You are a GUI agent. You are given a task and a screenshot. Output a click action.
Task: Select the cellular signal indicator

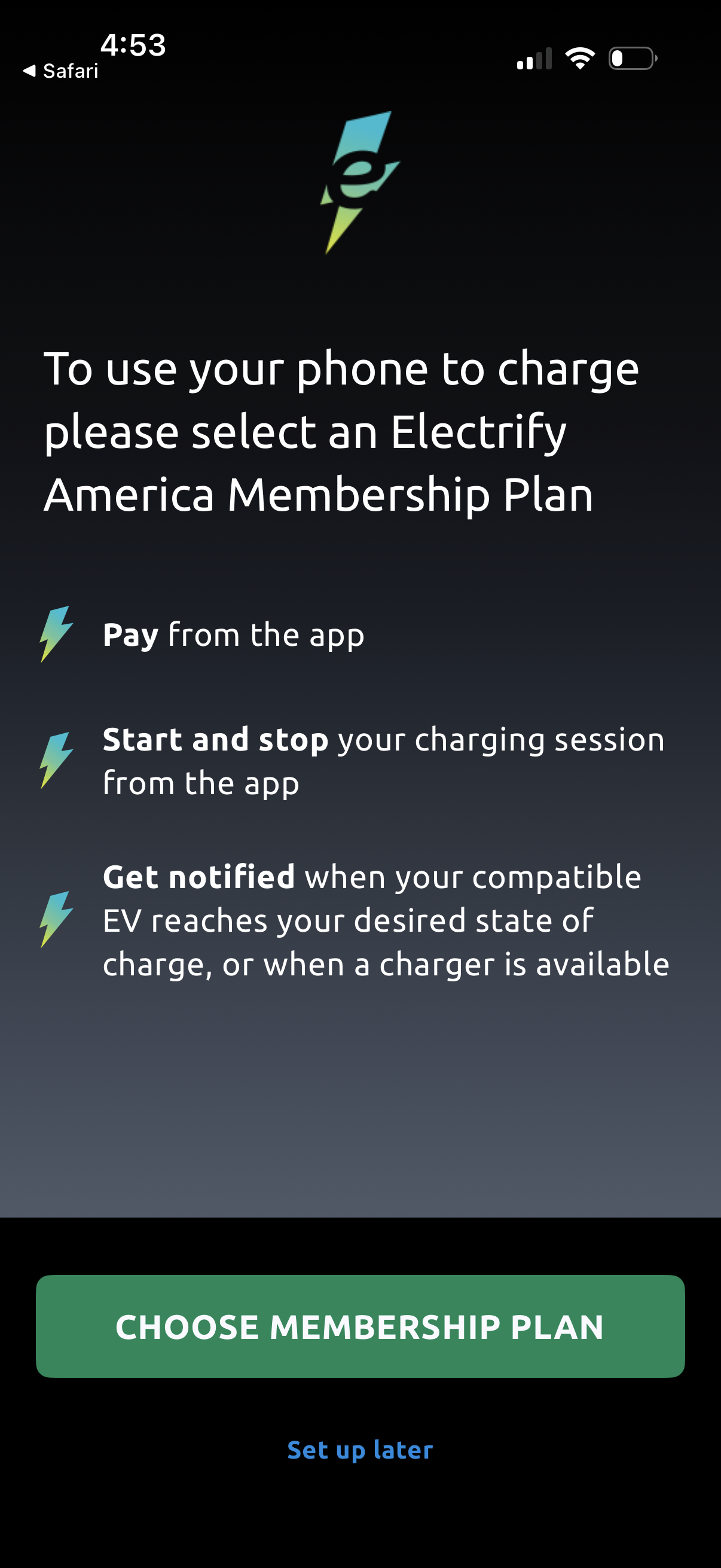click(x=534, y=57)
